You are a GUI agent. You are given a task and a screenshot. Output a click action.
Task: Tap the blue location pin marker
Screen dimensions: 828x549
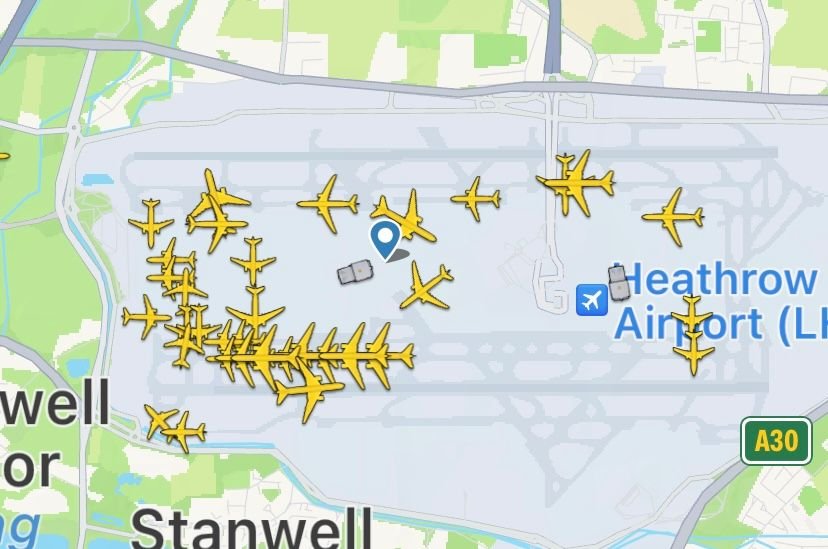[x=385, y=238]
